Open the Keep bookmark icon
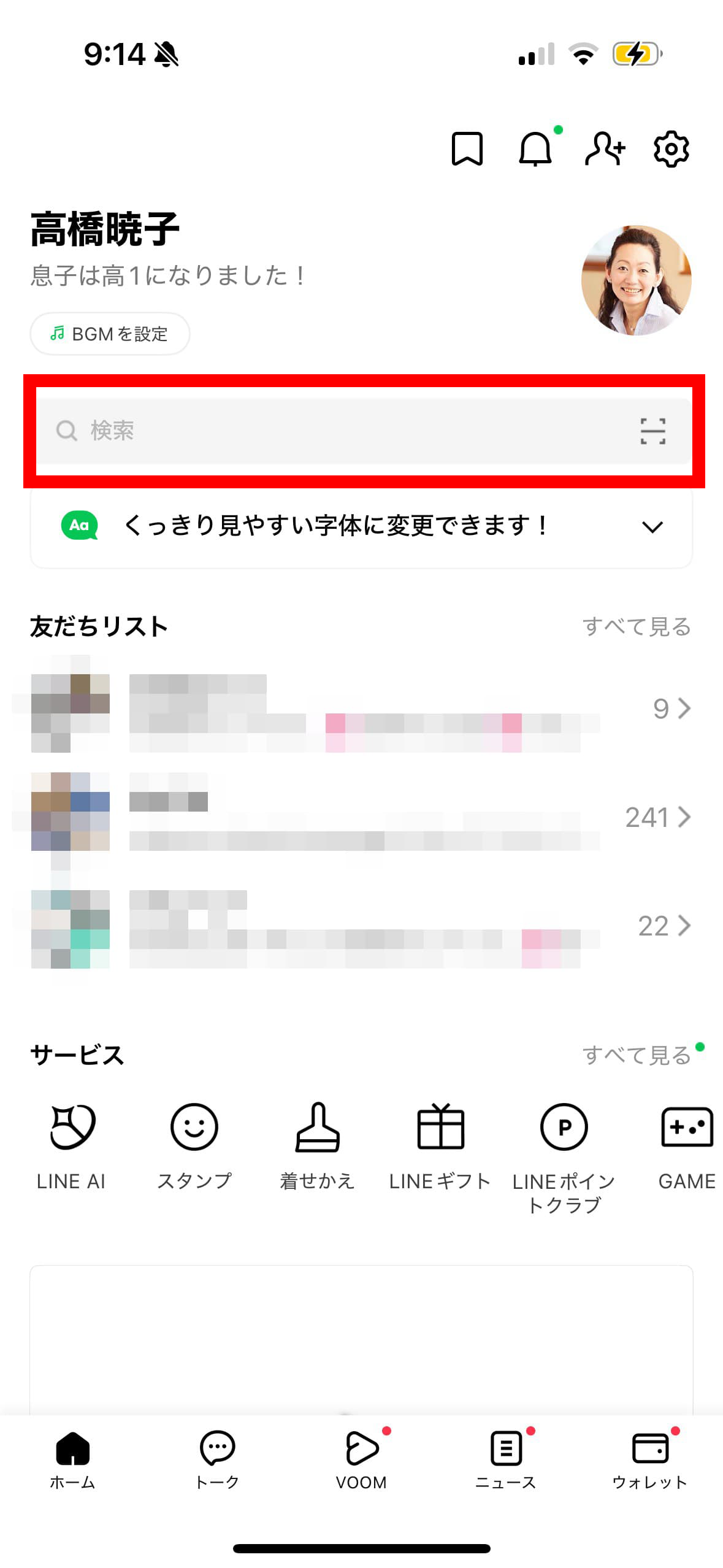Screen dimensions: 723x1568 (467, 149)
